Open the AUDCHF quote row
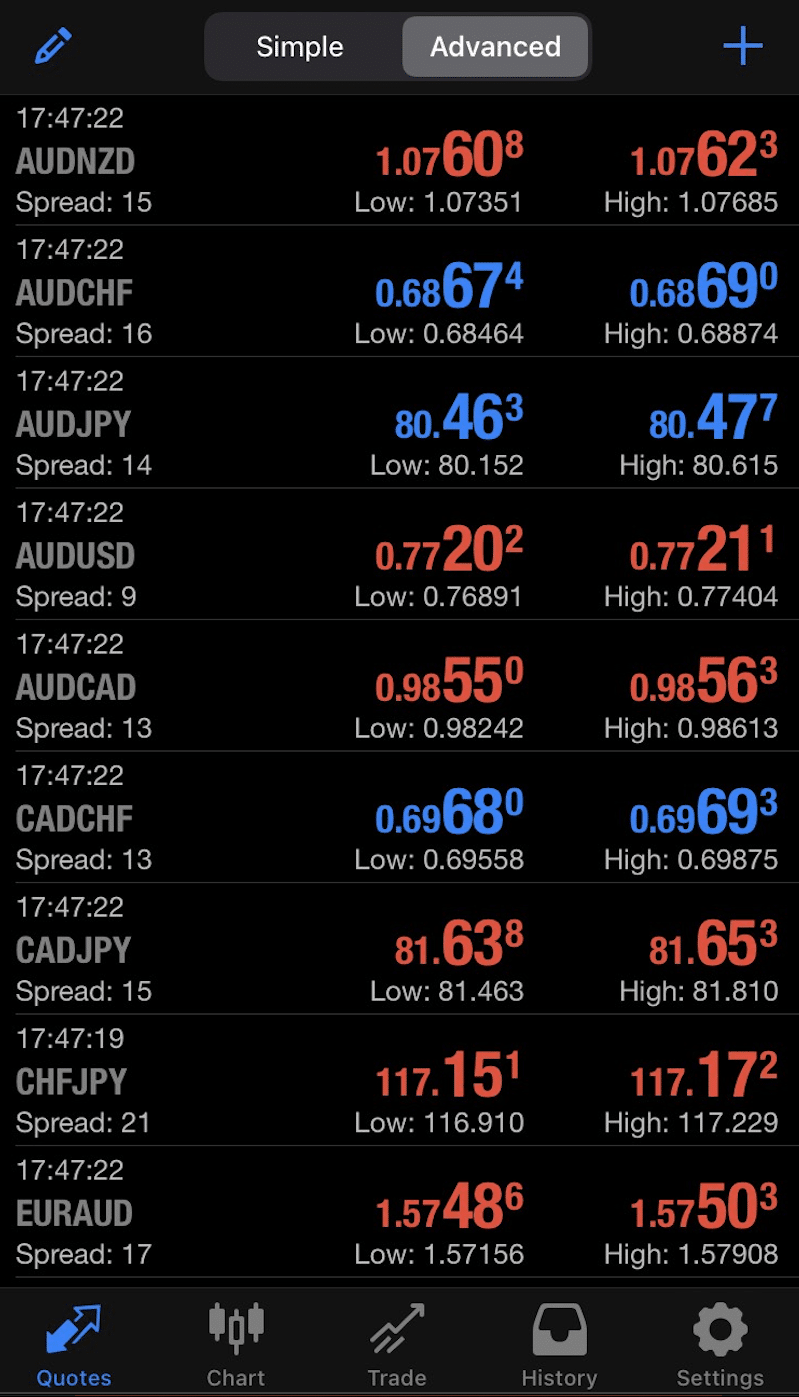Viewport: 799px width, 1397px height. point(399,291)
